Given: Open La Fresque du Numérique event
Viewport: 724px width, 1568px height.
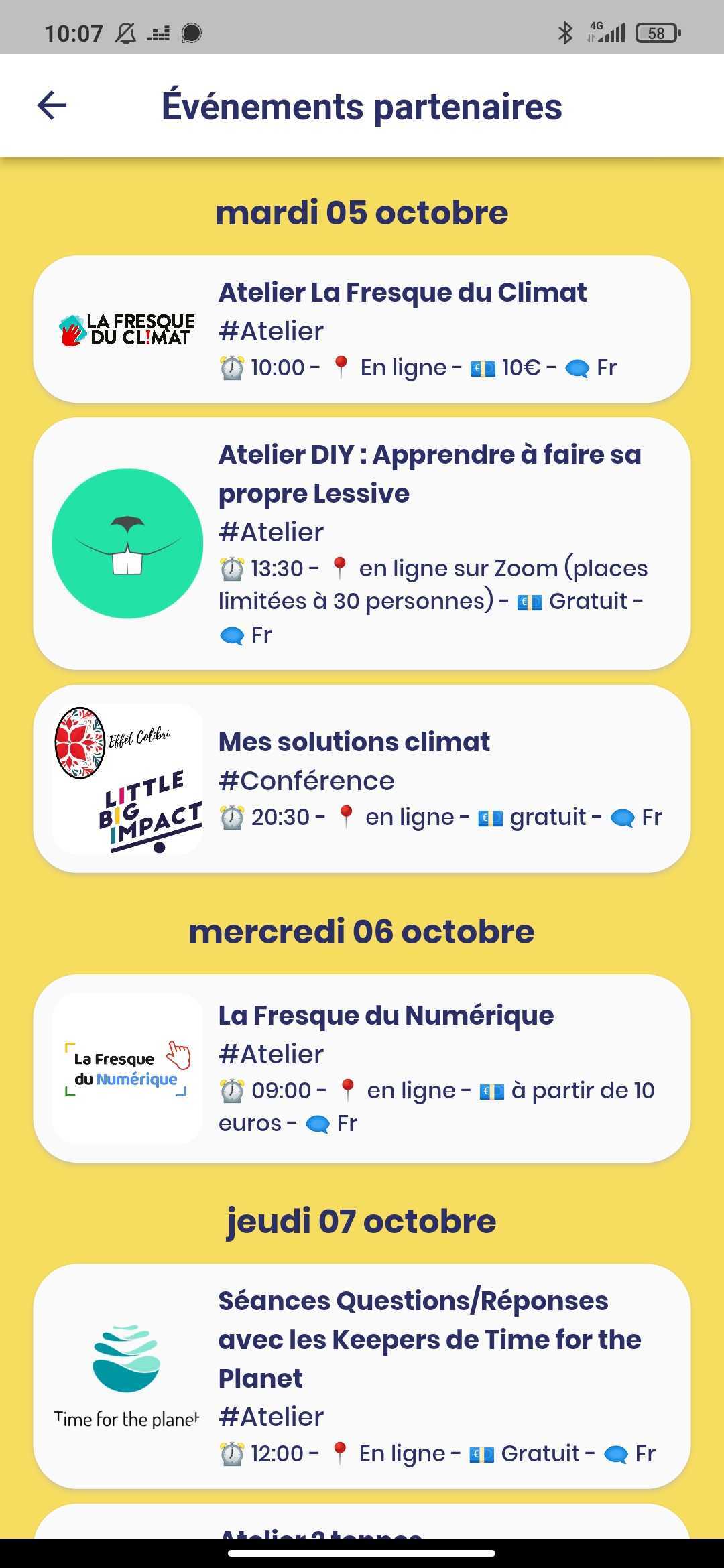Looking at the screenshot, I should (x=362, y=1068).
